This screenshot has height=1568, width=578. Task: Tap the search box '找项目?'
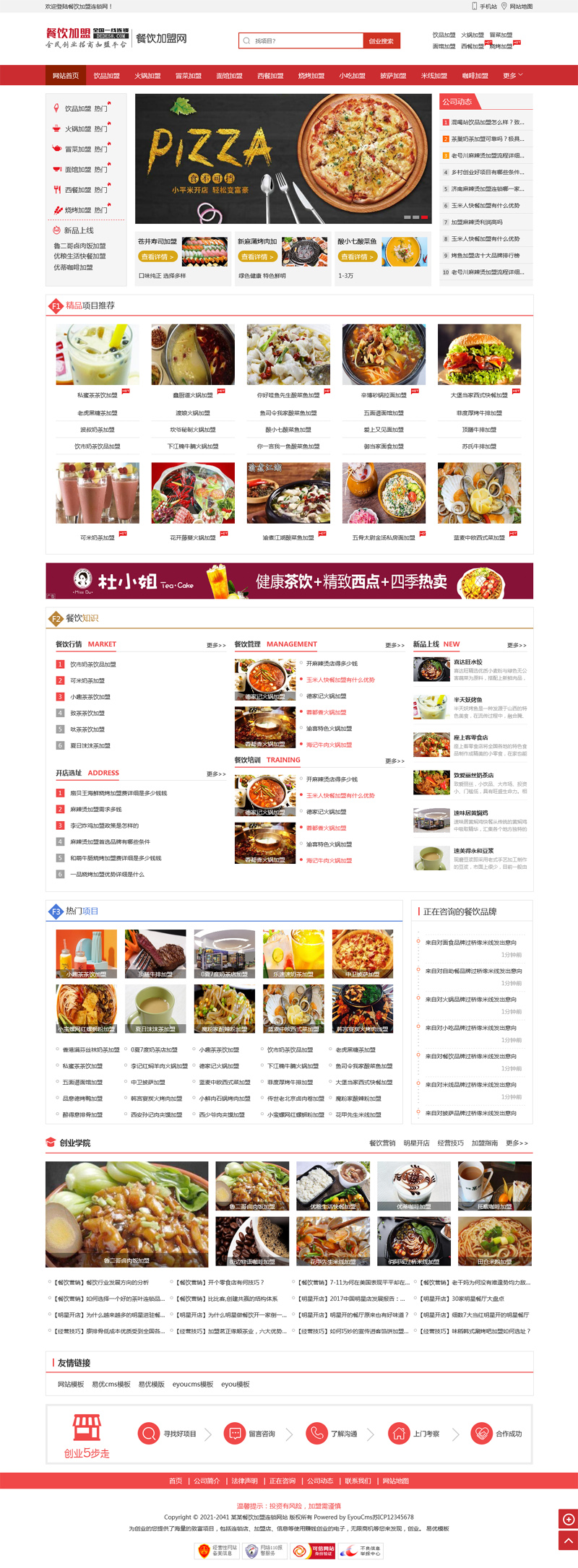[x=303, y=41]
